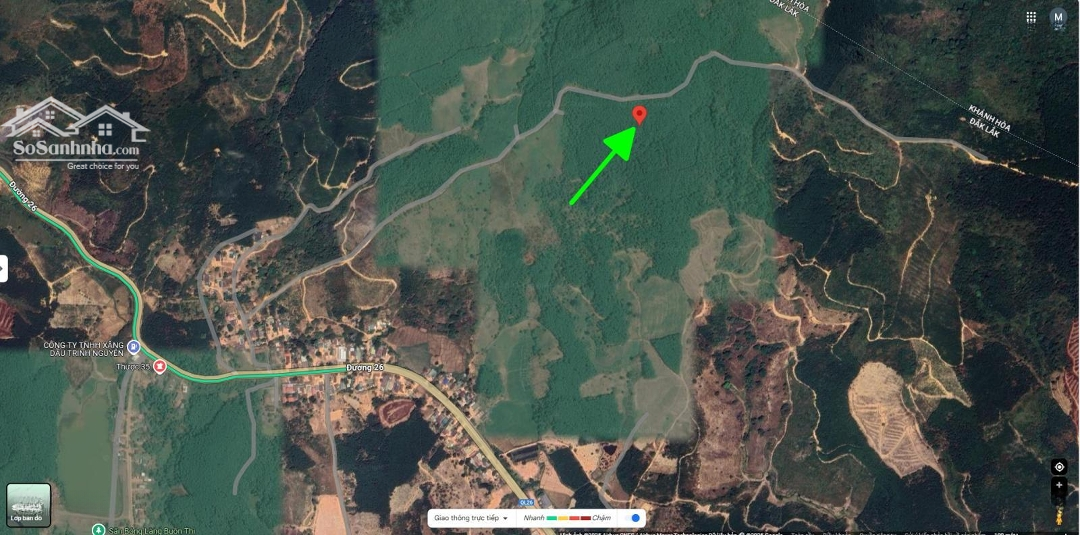
Task: Switch map type via Lớp bản đồ
Action: tap(28, 505)
